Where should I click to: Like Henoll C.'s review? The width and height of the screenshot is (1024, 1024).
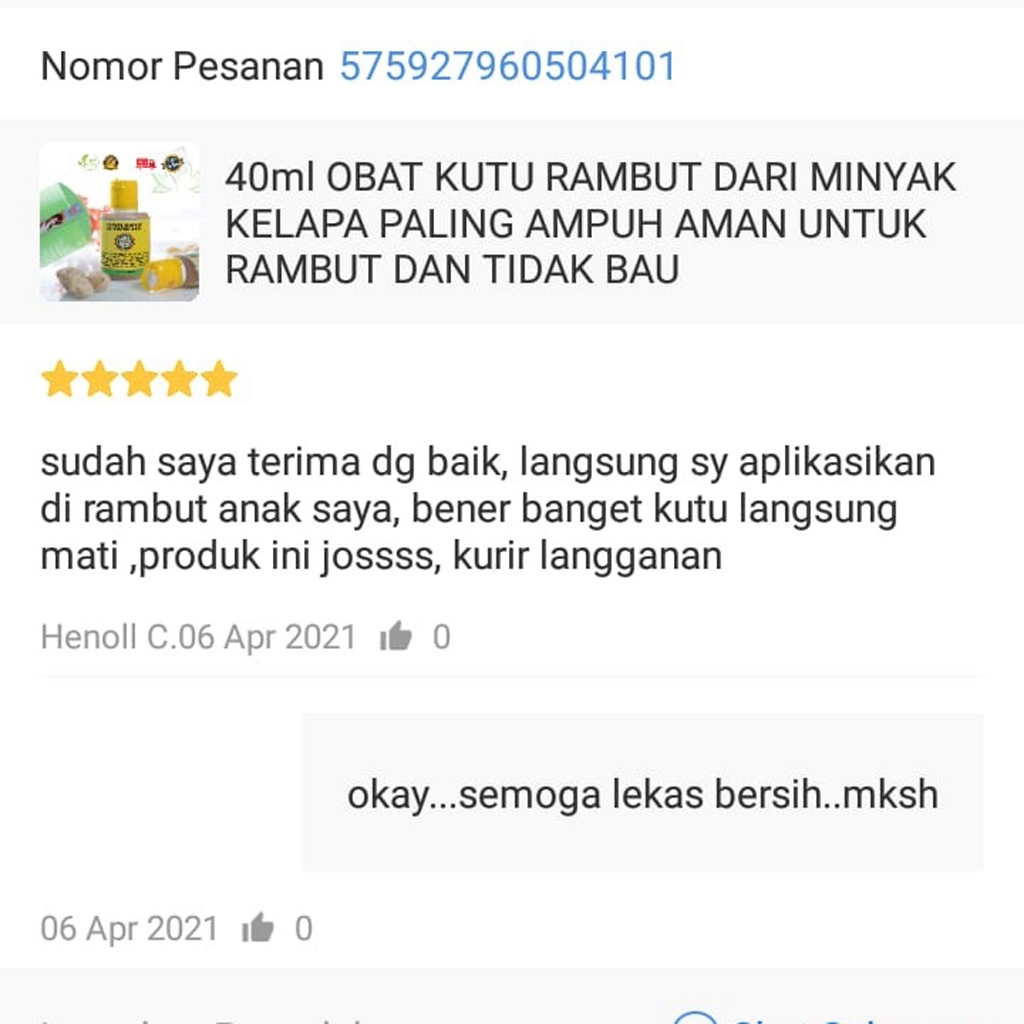click(396, 637)
